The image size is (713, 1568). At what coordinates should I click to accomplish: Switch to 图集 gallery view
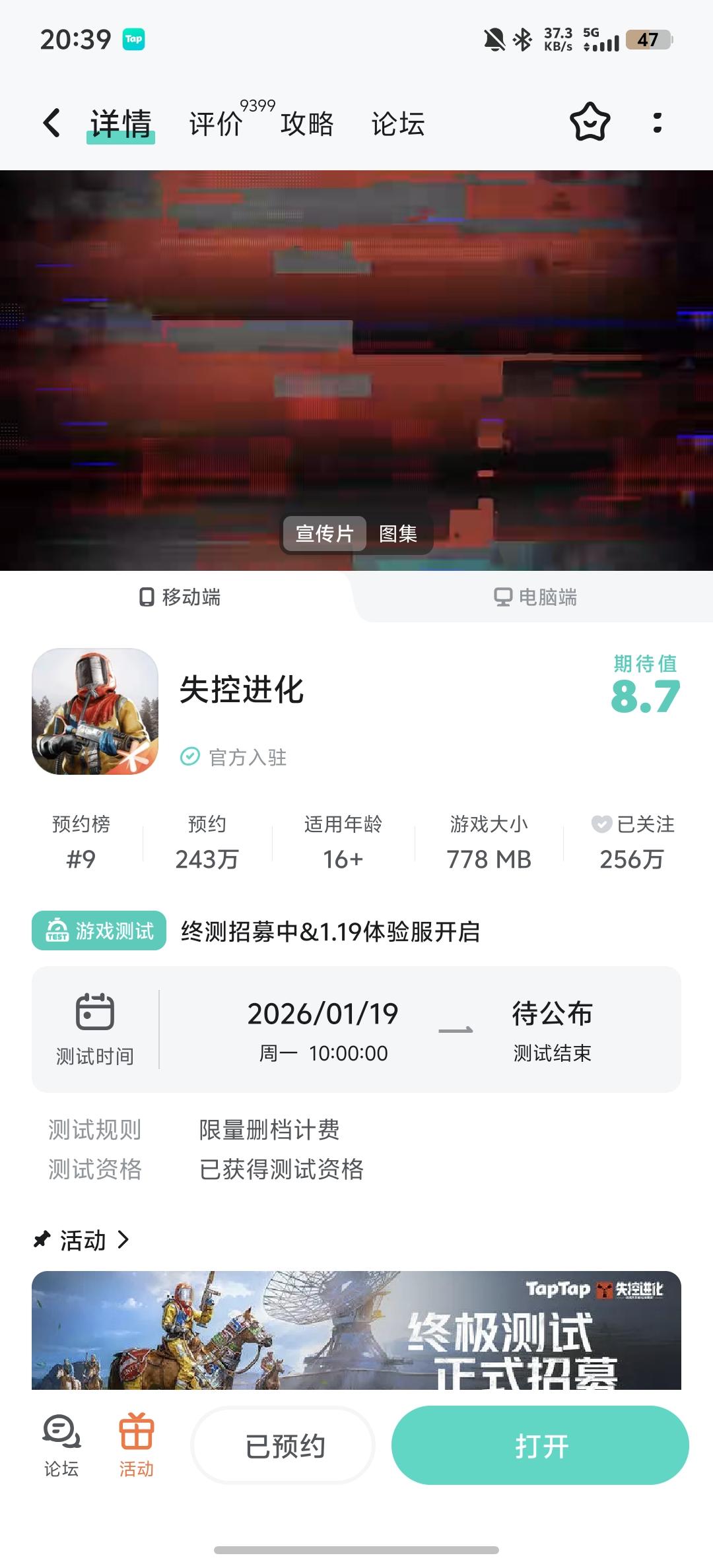pyautogui.click(x=398, y=533)
